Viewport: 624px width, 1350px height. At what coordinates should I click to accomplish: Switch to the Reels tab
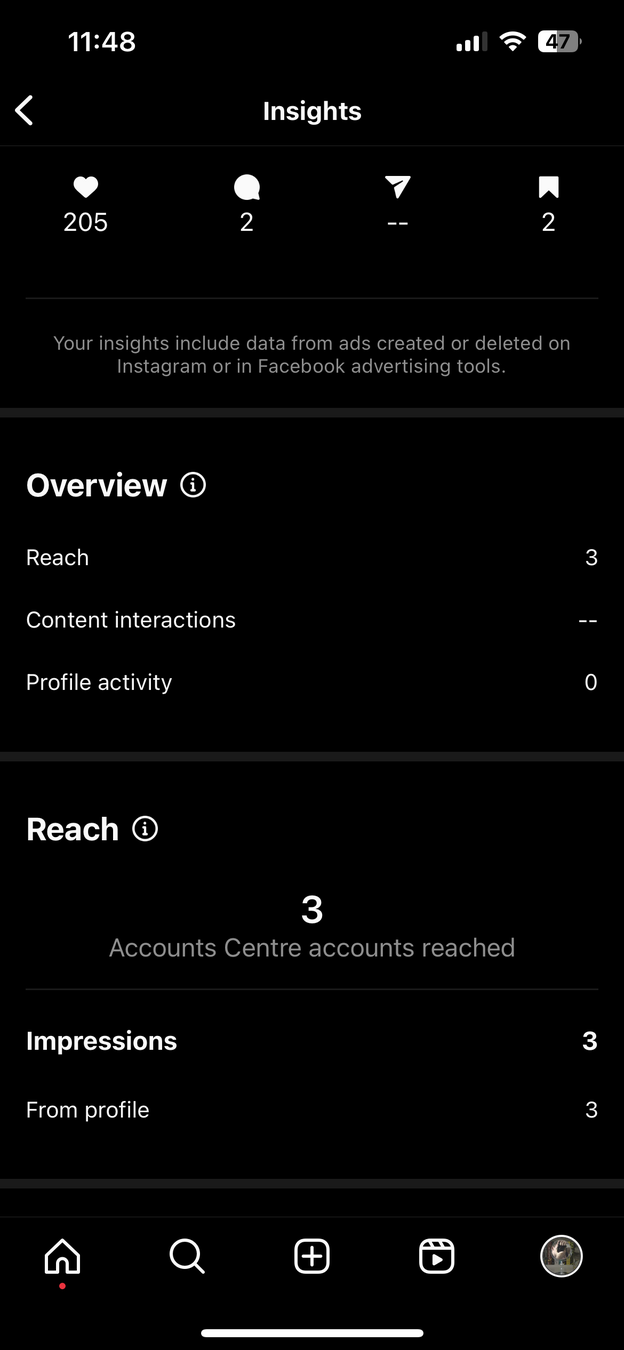pyautogui.click(x=437, y=1256)
